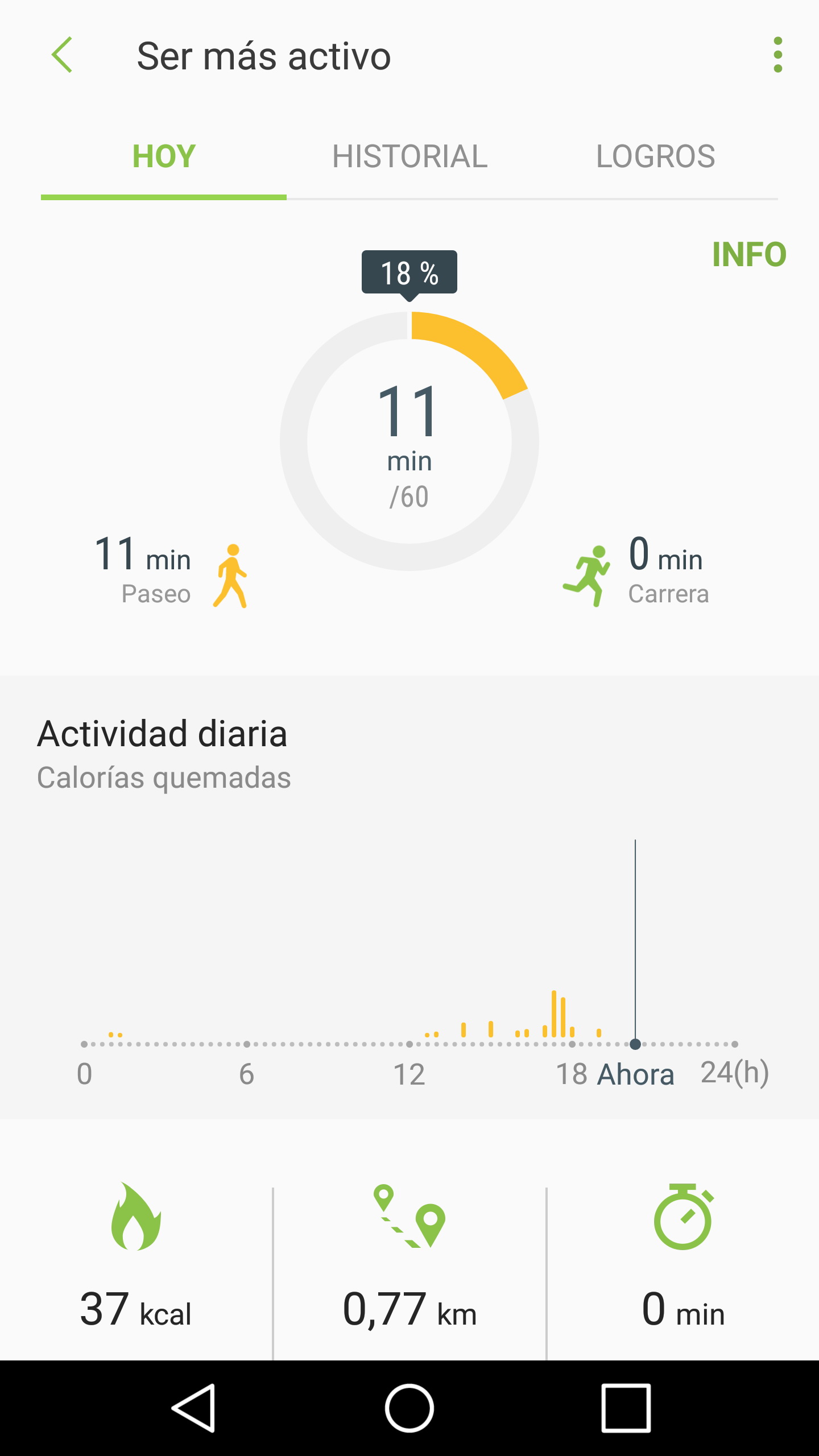Tap the system home button
Image resolution: width=819 pixels, height=1456 pixels.
[x=409, y=1408]
